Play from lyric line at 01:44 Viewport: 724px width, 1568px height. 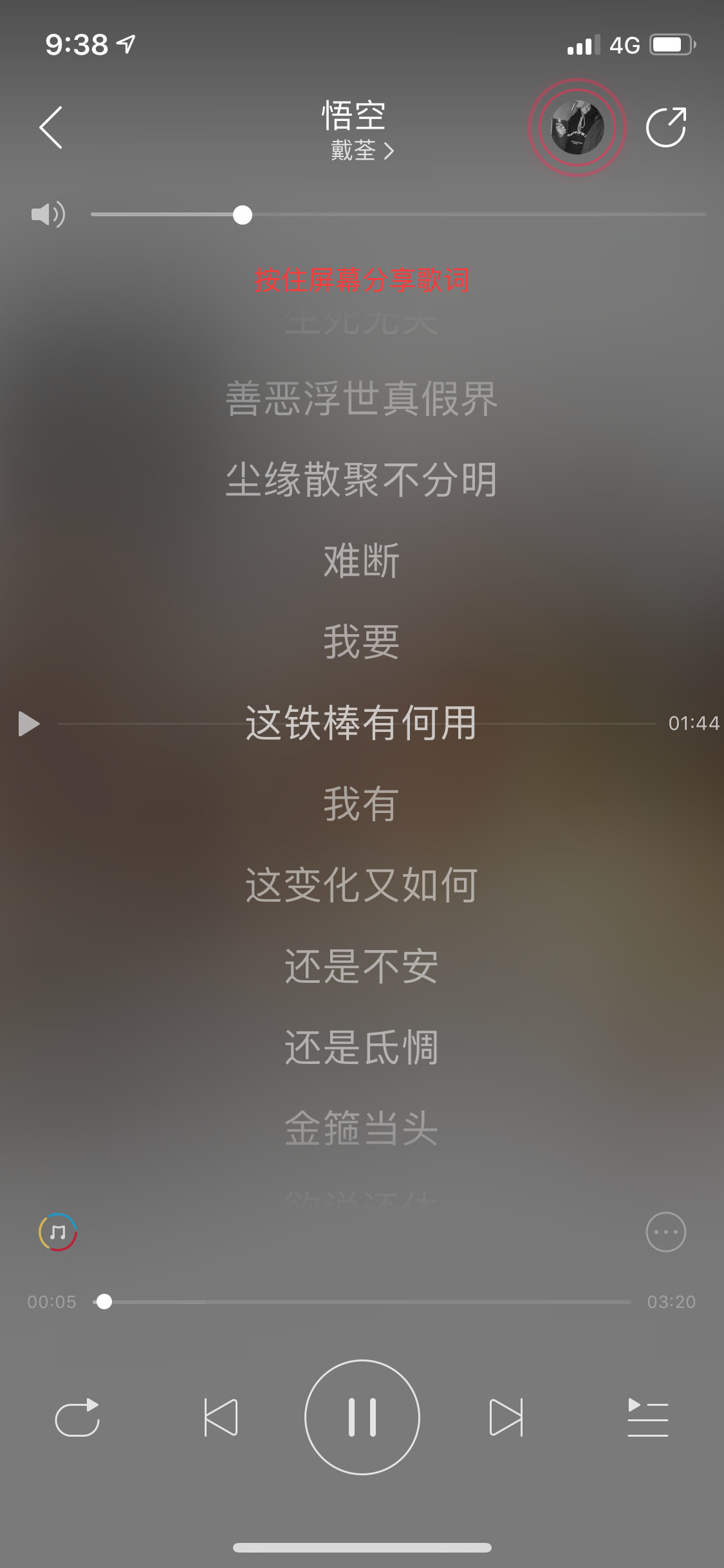point(29,723)
